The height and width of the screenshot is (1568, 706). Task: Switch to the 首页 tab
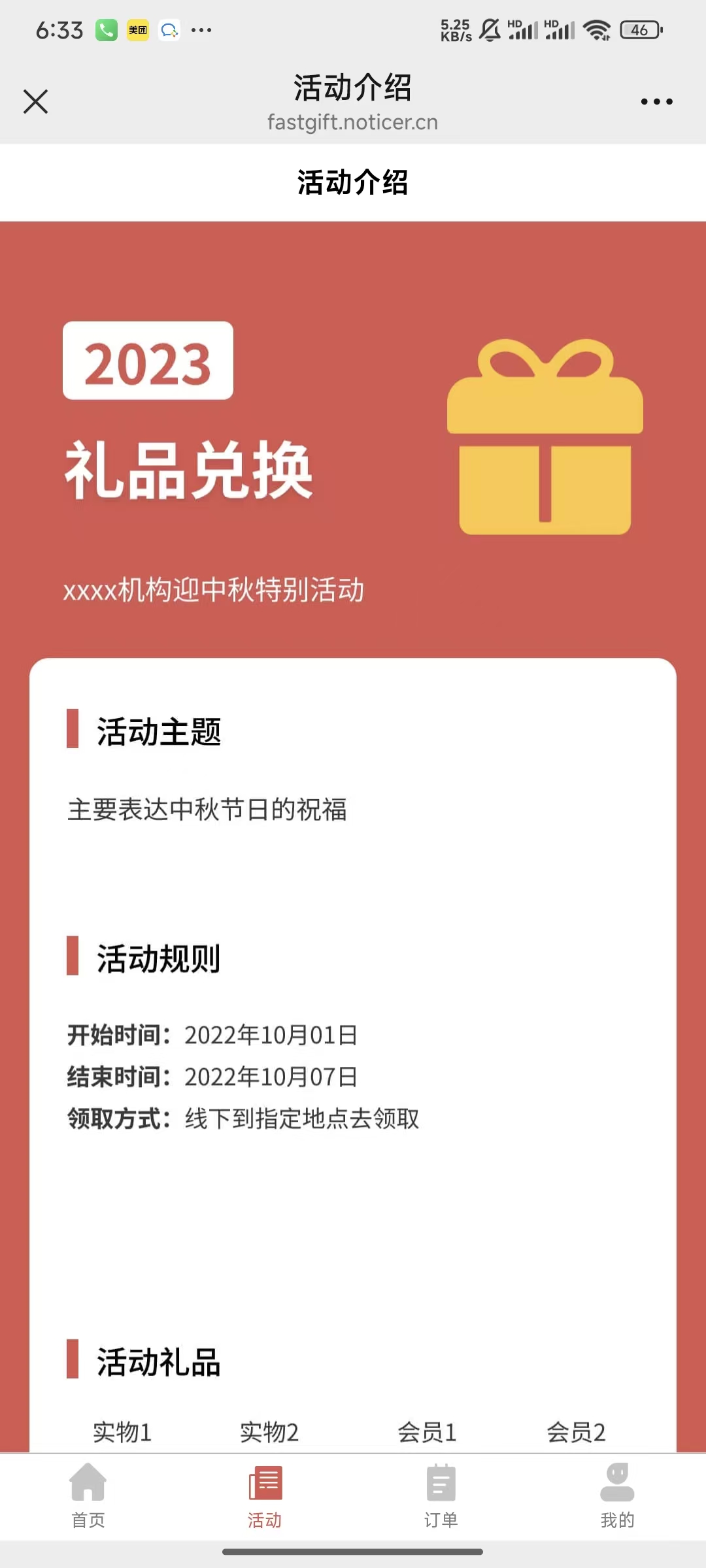(88, 1495)
